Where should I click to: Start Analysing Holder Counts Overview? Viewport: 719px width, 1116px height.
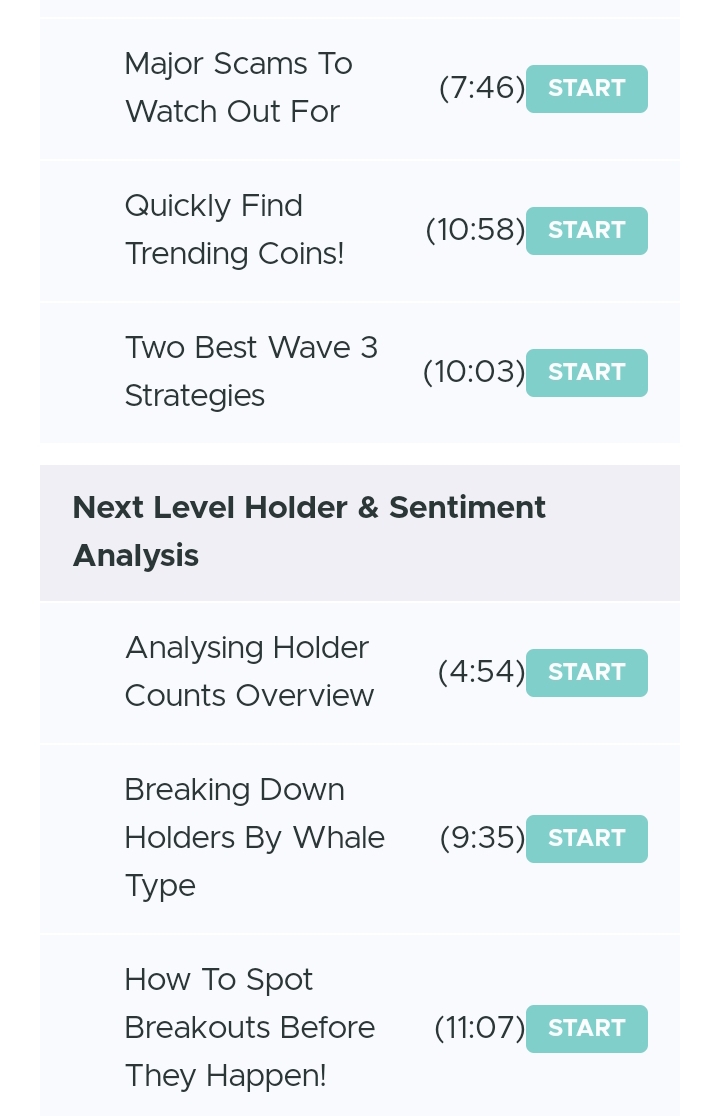(587, 673)
